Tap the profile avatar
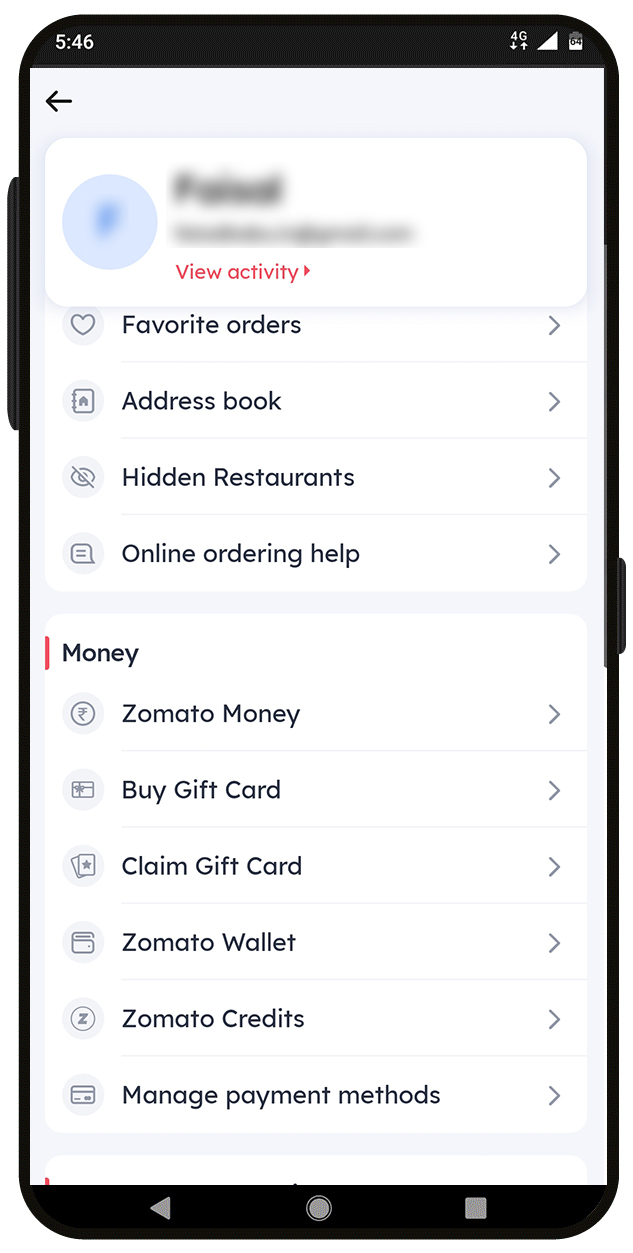The height and width of the screenshot is (1253, 633). [109, 222]
